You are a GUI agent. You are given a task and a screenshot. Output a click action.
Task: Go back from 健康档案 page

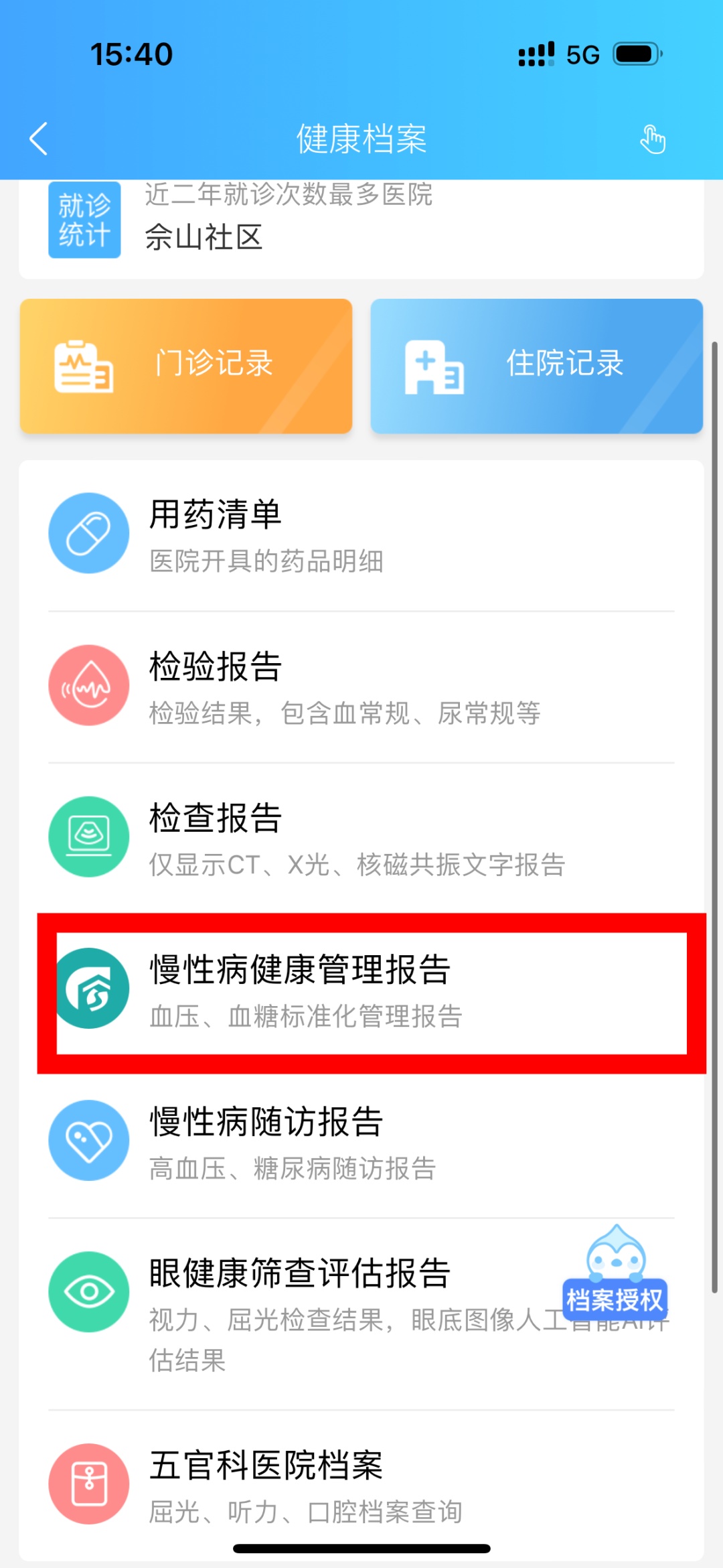[39, 139]
